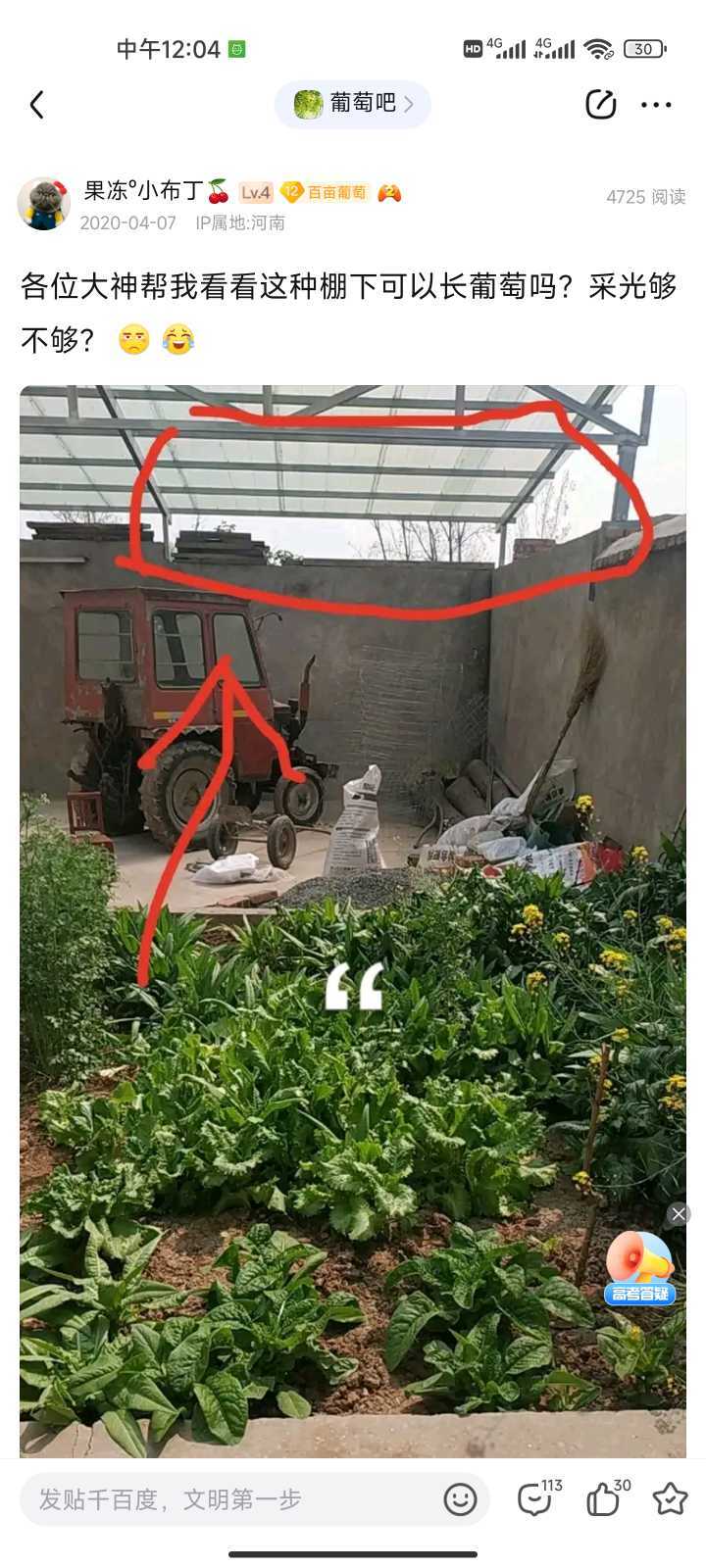Open 果冻°小布丁's profile avatar
The width and height of the screenshot is (706, 1568).
44,204
